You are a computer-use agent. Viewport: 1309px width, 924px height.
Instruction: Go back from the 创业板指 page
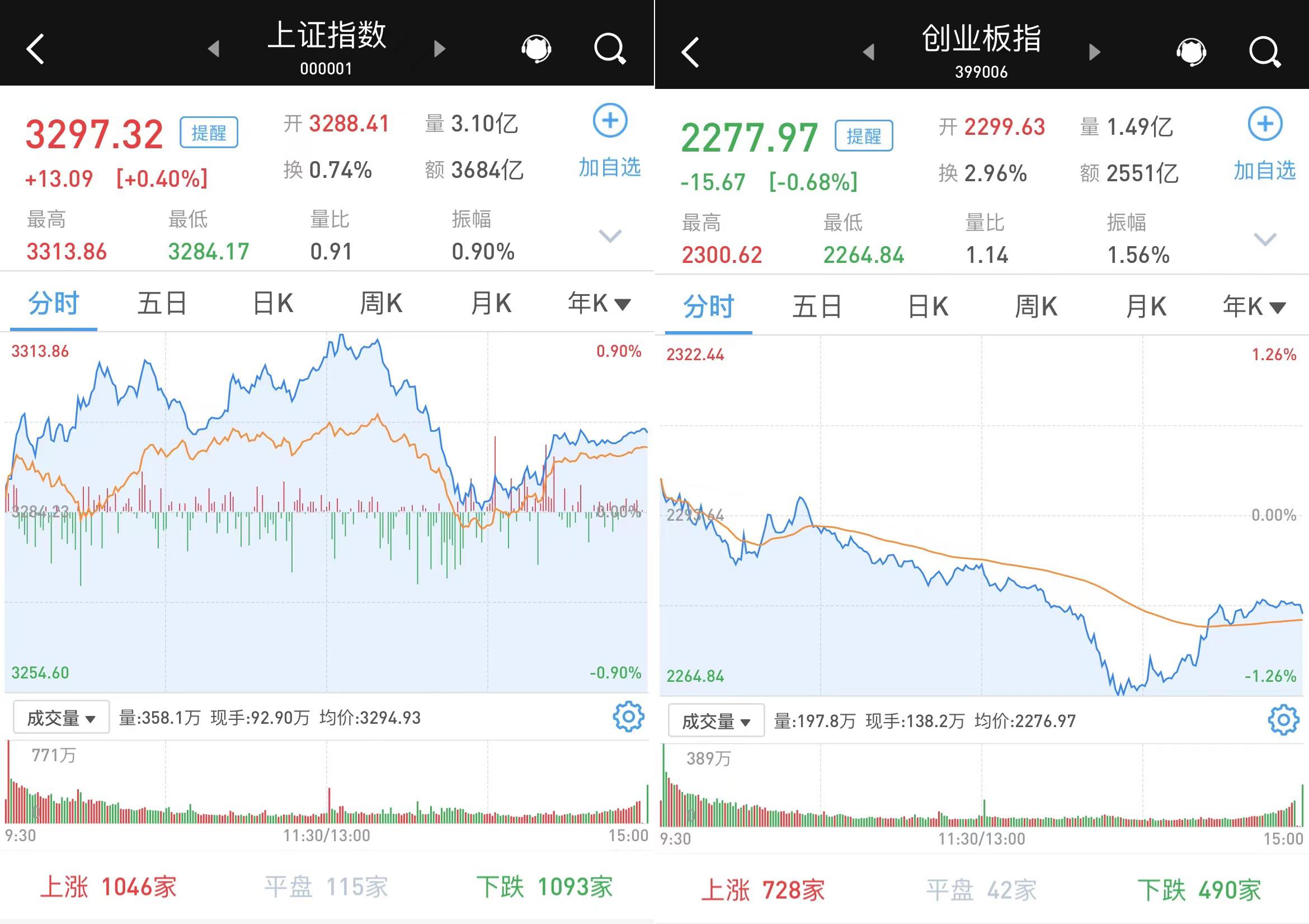[690, 53]
